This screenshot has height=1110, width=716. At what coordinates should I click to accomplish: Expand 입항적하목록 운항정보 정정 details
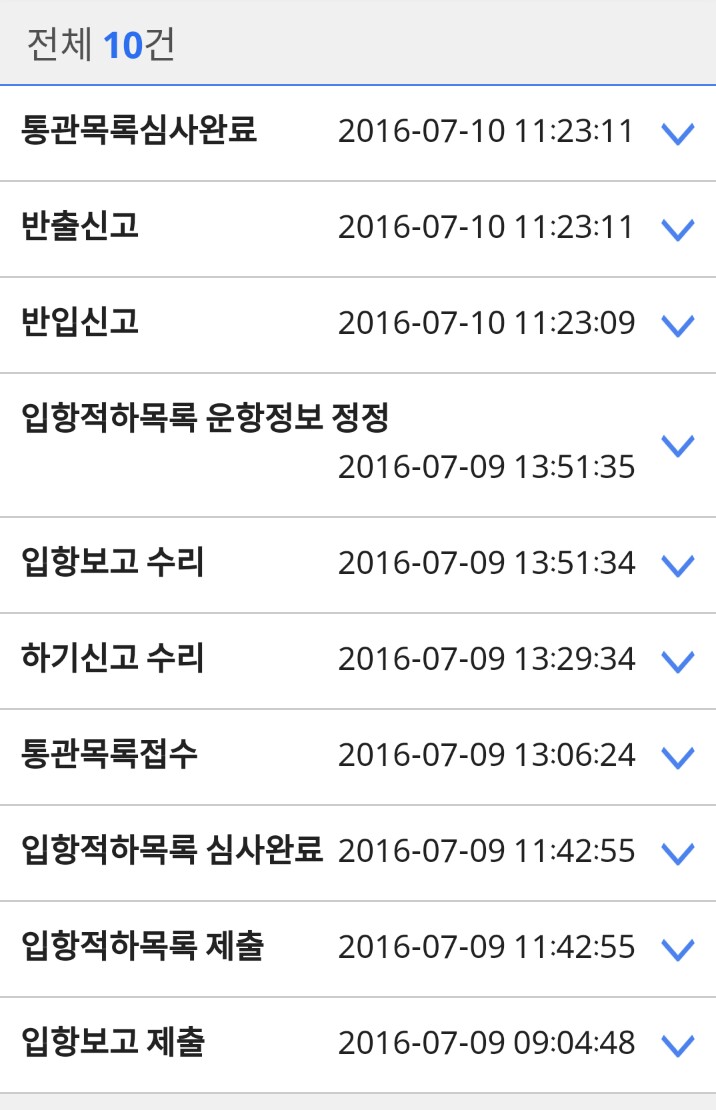(x=678, y=446)
